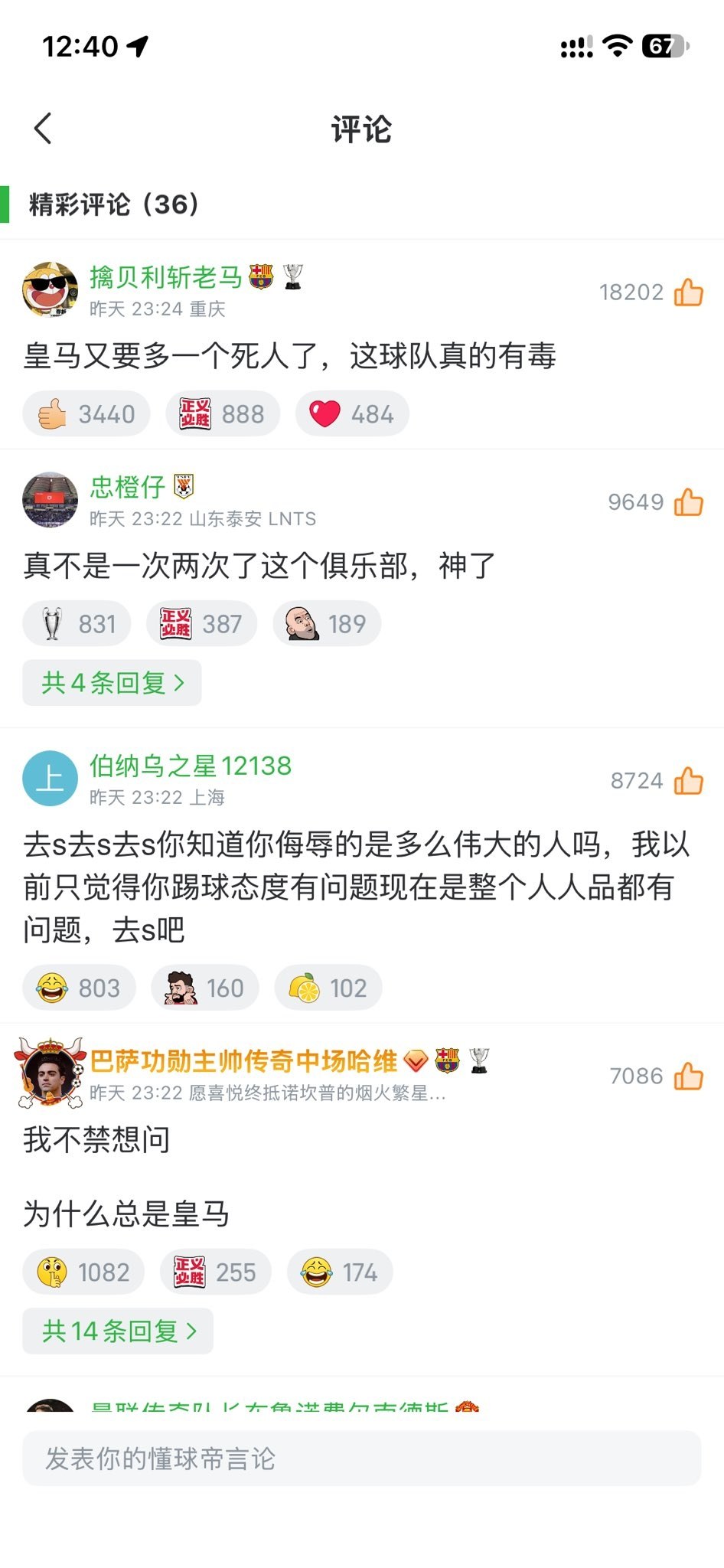Open 忠橙仔's profile via username
The width and height of the screenshot is (724, 1568).
click(128, 486)
